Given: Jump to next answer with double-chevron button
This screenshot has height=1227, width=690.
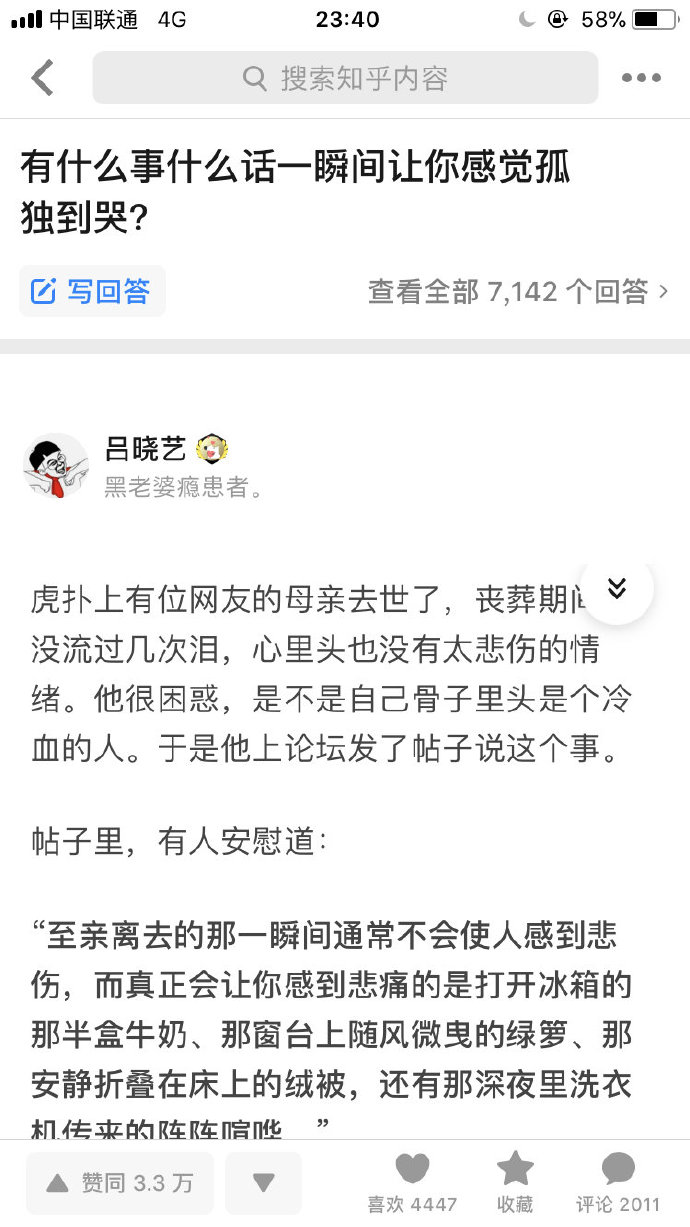Looking at the screenshot, I should pyautogui.click(x=616, y=588).
